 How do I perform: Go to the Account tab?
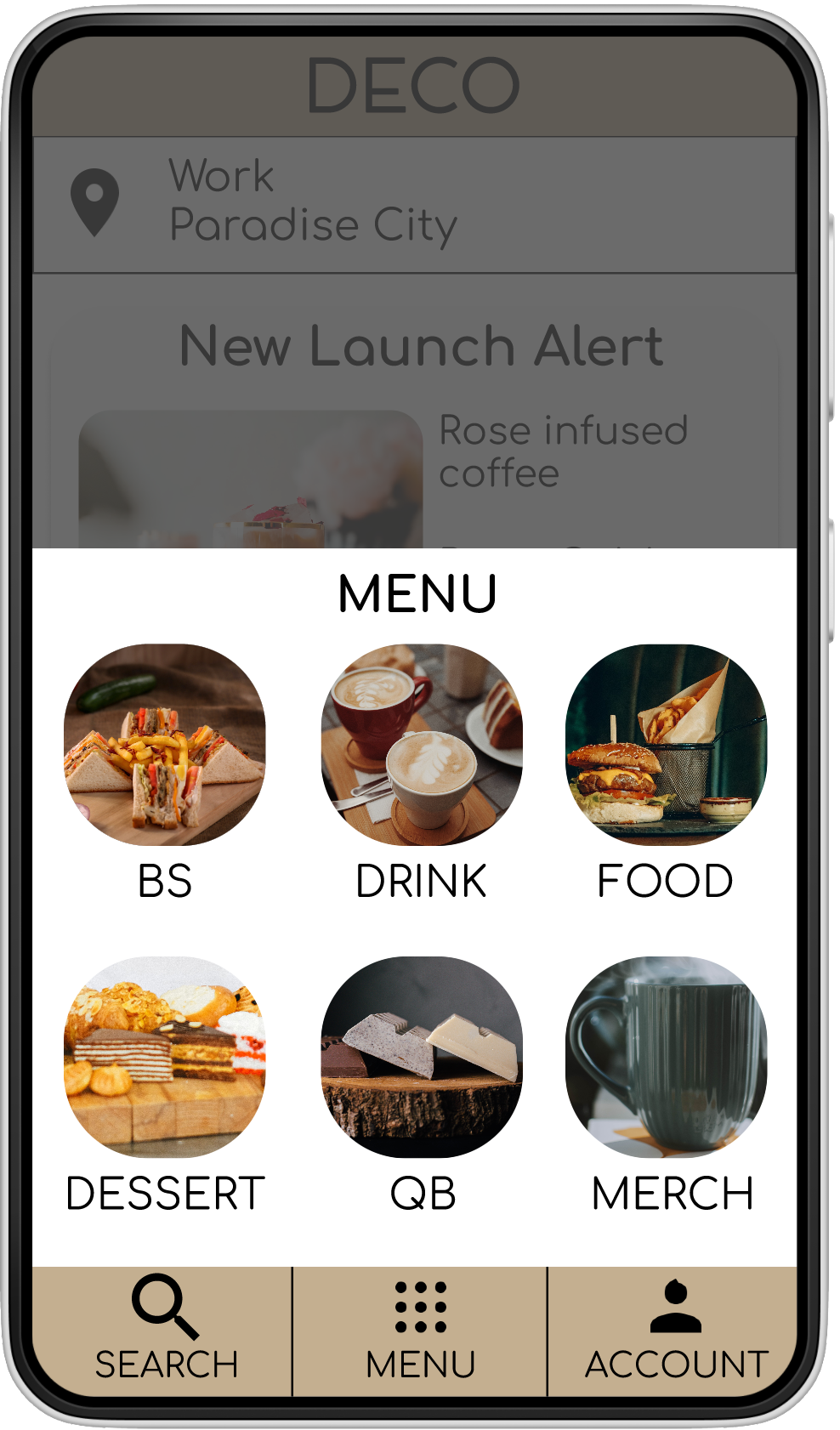(673, 1330)
